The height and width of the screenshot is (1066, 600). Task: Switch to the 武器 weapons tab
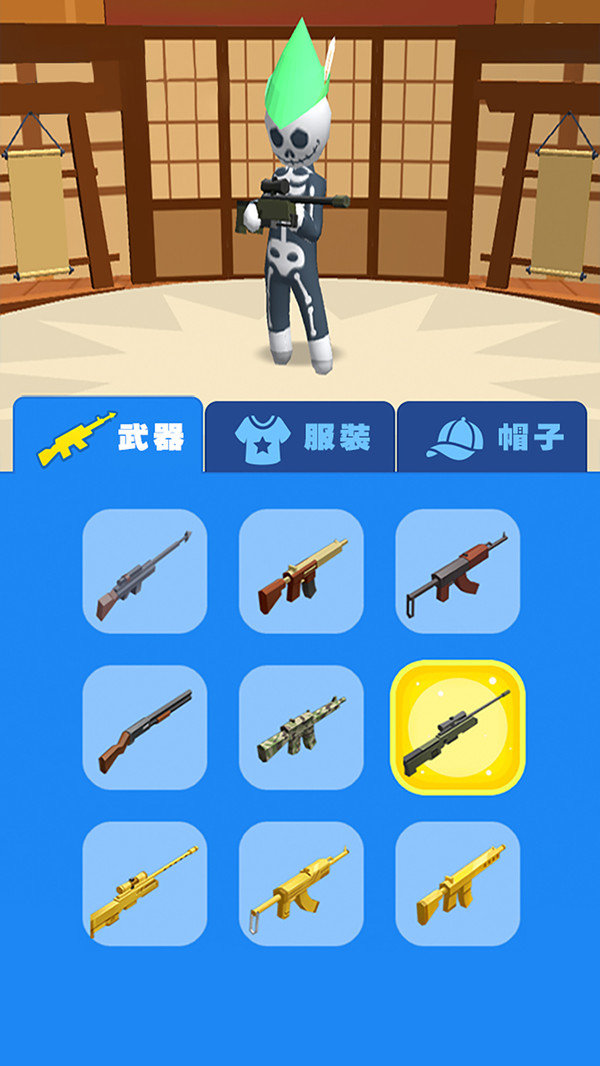click(108, 437)
